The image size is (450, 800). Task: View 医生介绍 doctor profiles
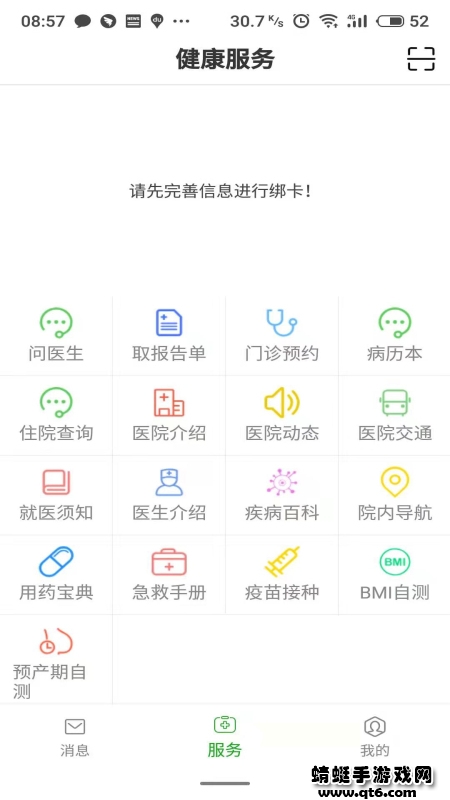pyautogui.click(x=169, y=495)
